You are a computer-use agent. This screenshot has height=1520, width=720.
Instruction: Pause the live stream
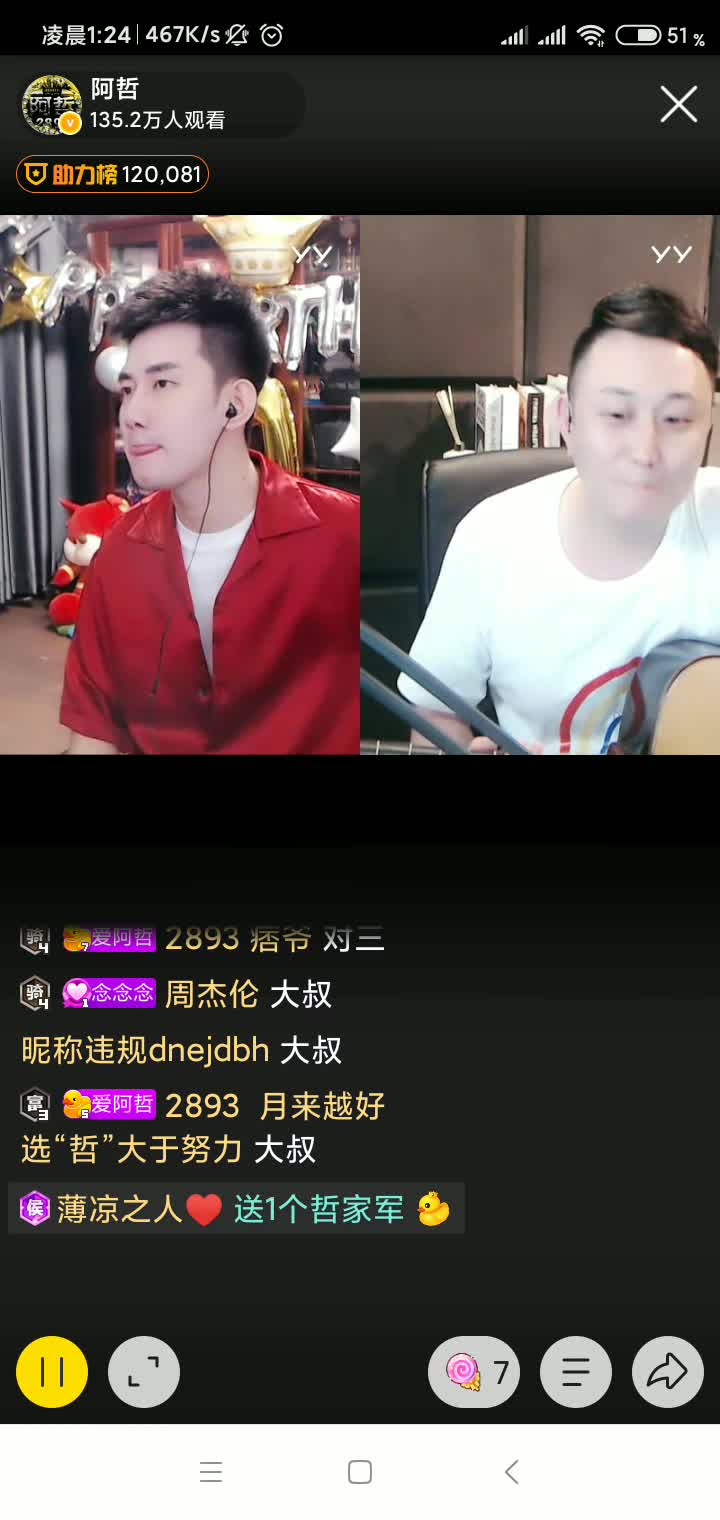coord(52,1372)
